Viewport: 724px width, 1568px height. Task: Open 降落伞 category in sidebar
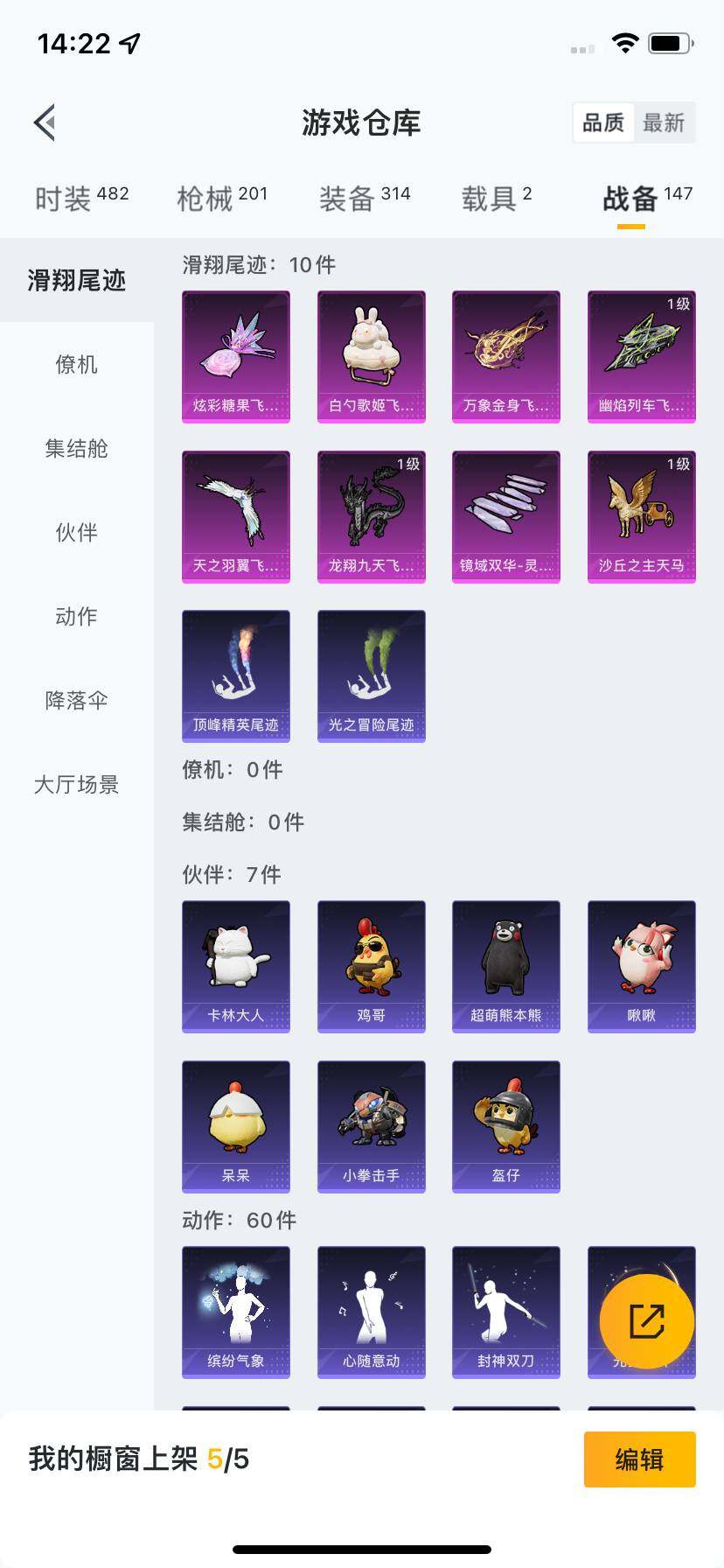click(x=77, y=700)
